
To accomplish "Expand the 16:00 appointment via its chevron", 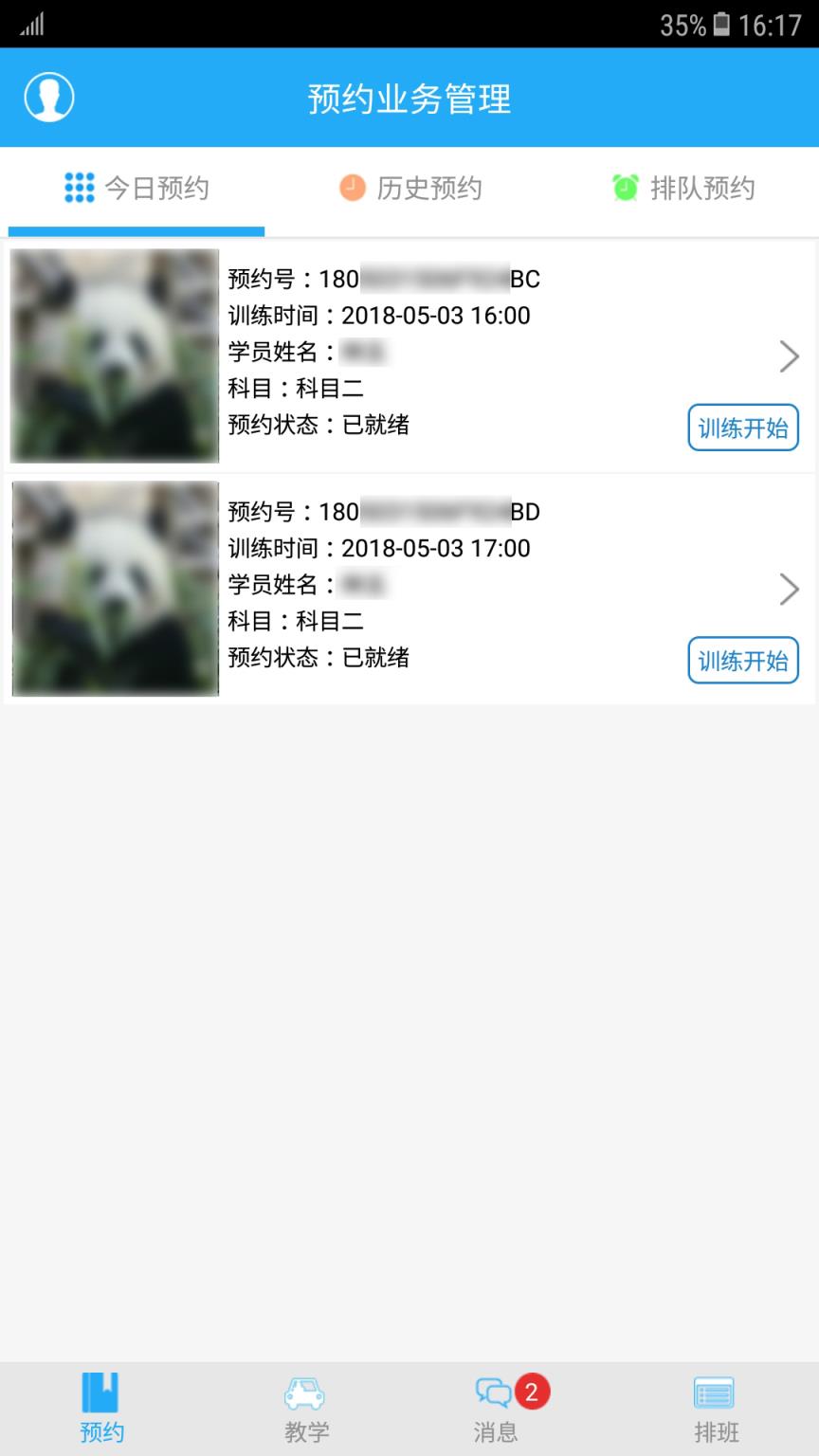I will click(790, 355).
